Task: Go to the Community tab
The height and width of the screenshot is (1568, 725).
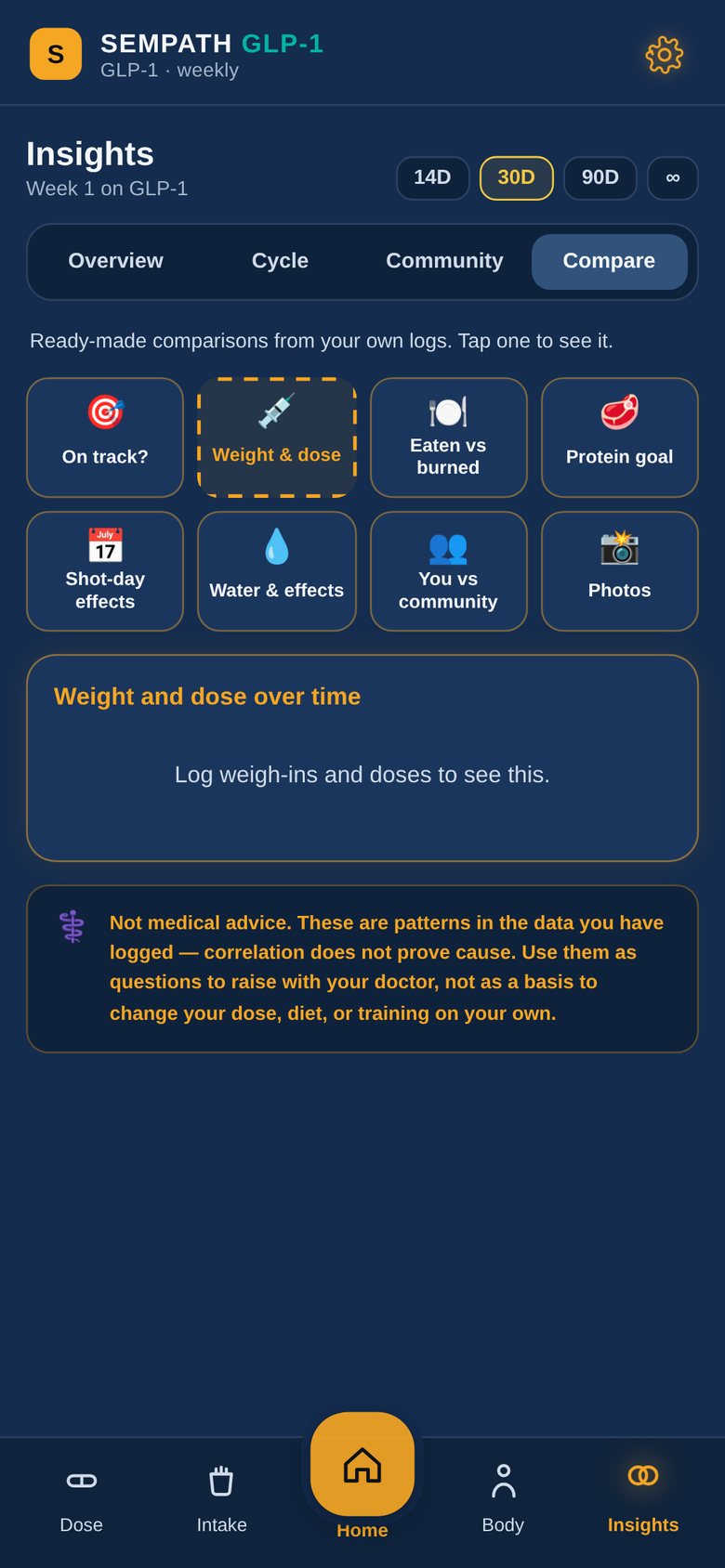Action: 444,261
